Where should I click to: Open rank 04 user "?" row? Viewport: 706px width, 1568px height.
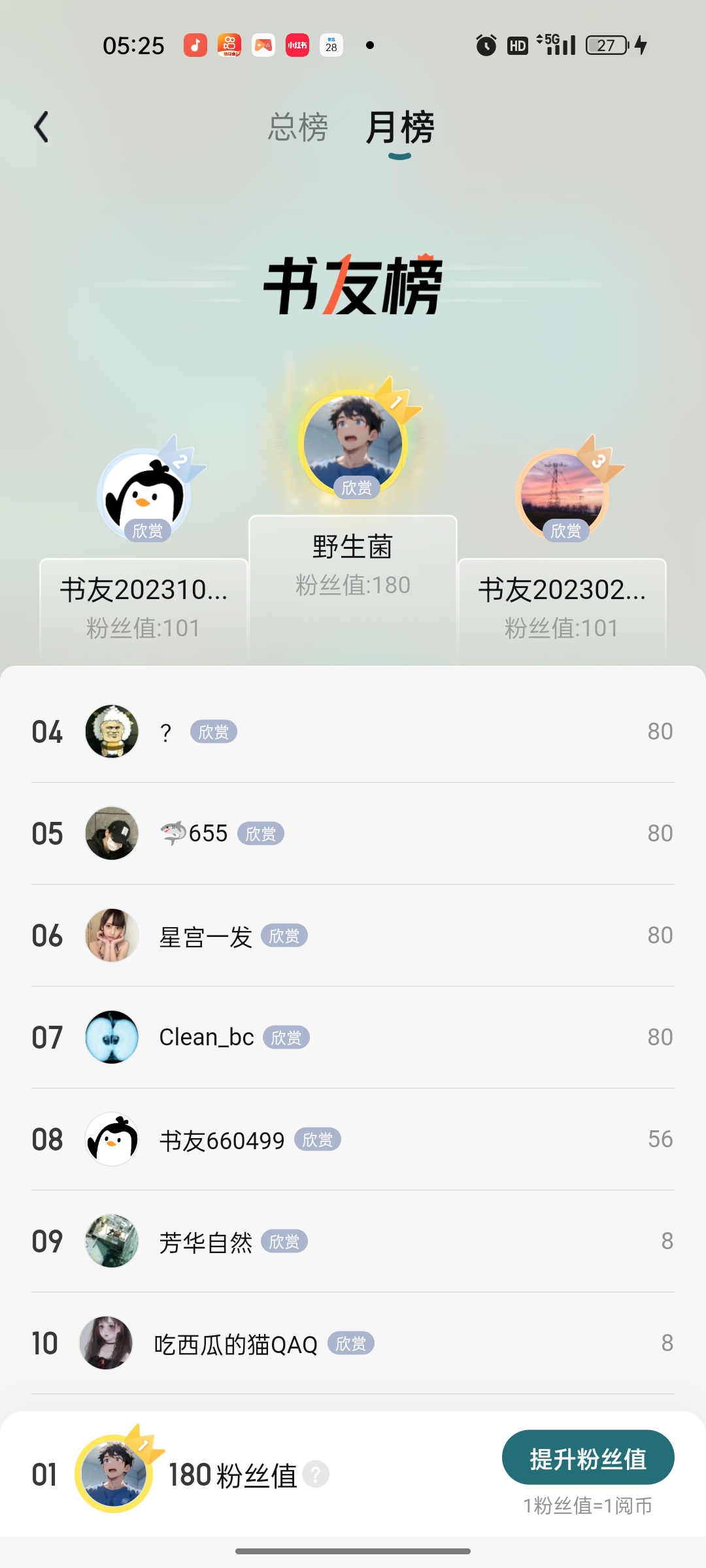click(353, 732)
